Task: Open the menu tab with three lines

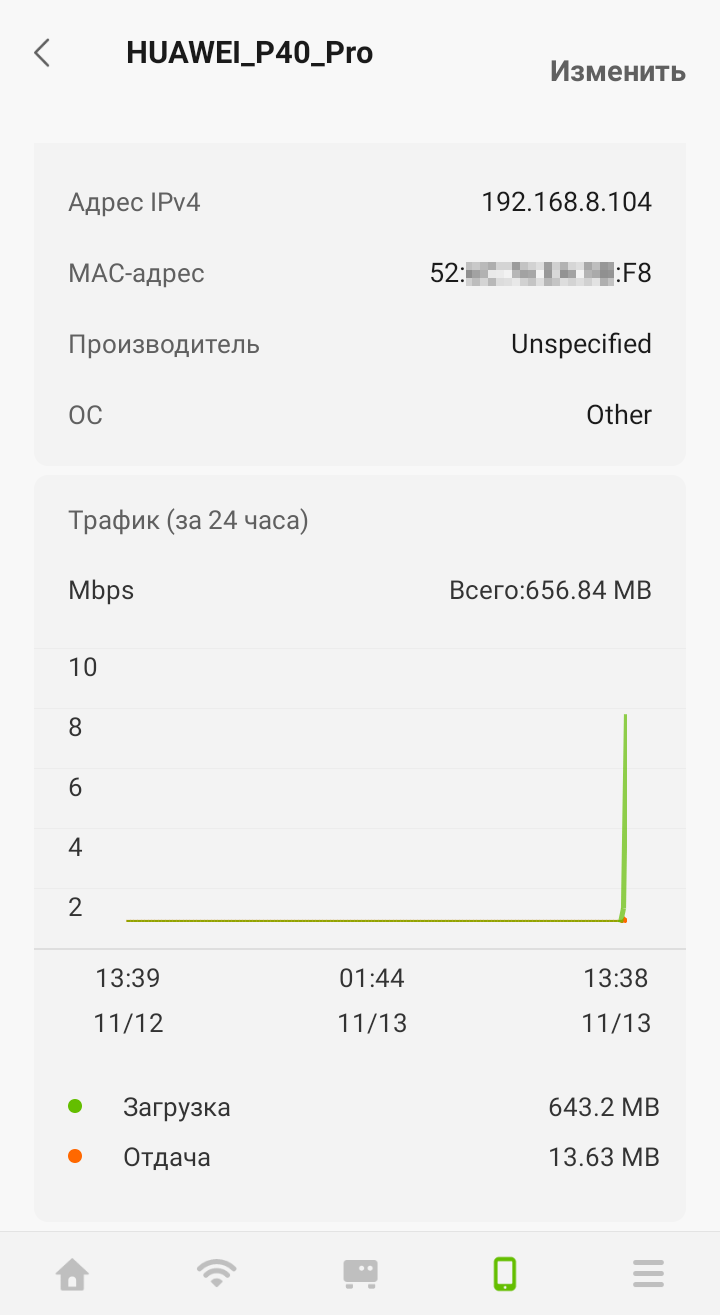Action: pos(648,1273)
